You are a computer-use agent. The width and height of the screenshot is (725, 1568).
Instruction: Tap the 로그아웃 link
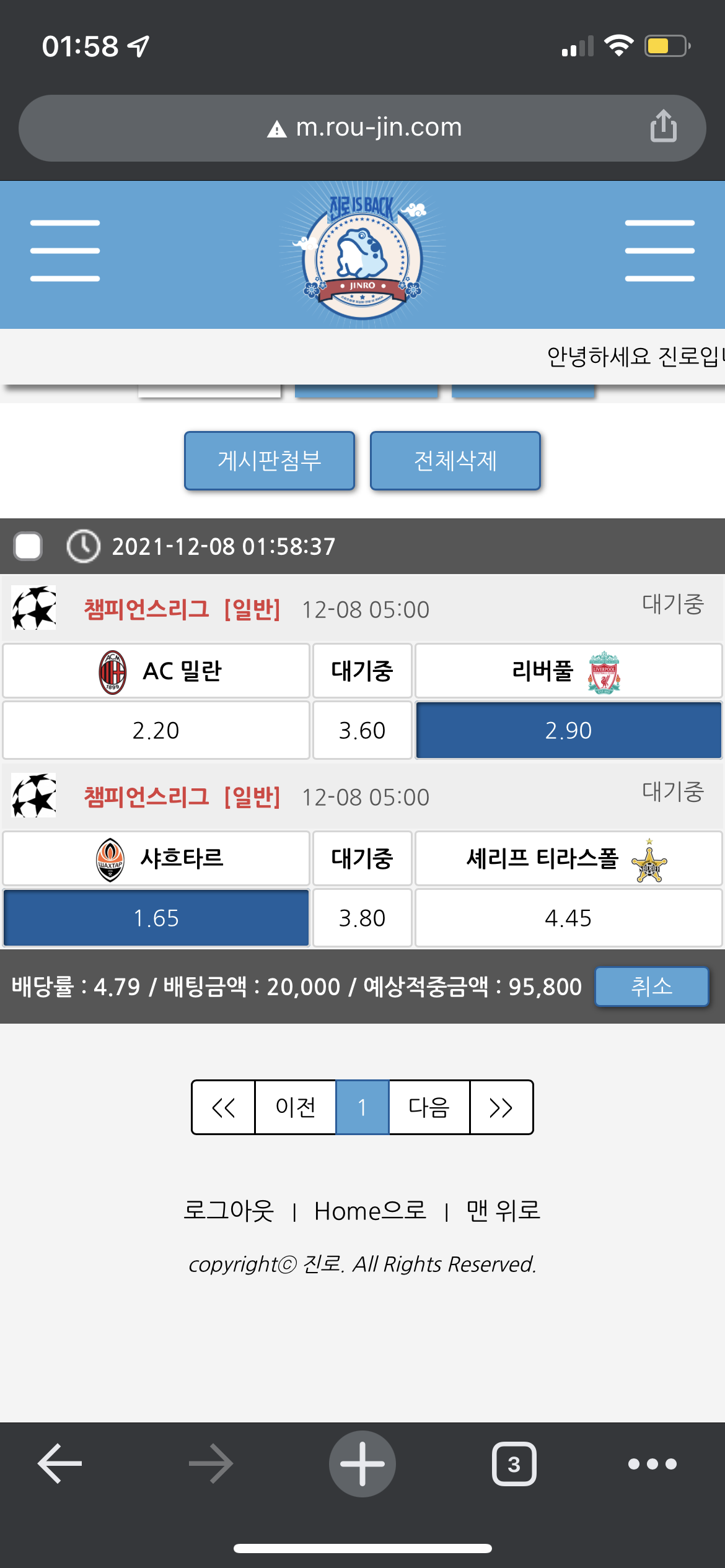[x=229, y=1211]
